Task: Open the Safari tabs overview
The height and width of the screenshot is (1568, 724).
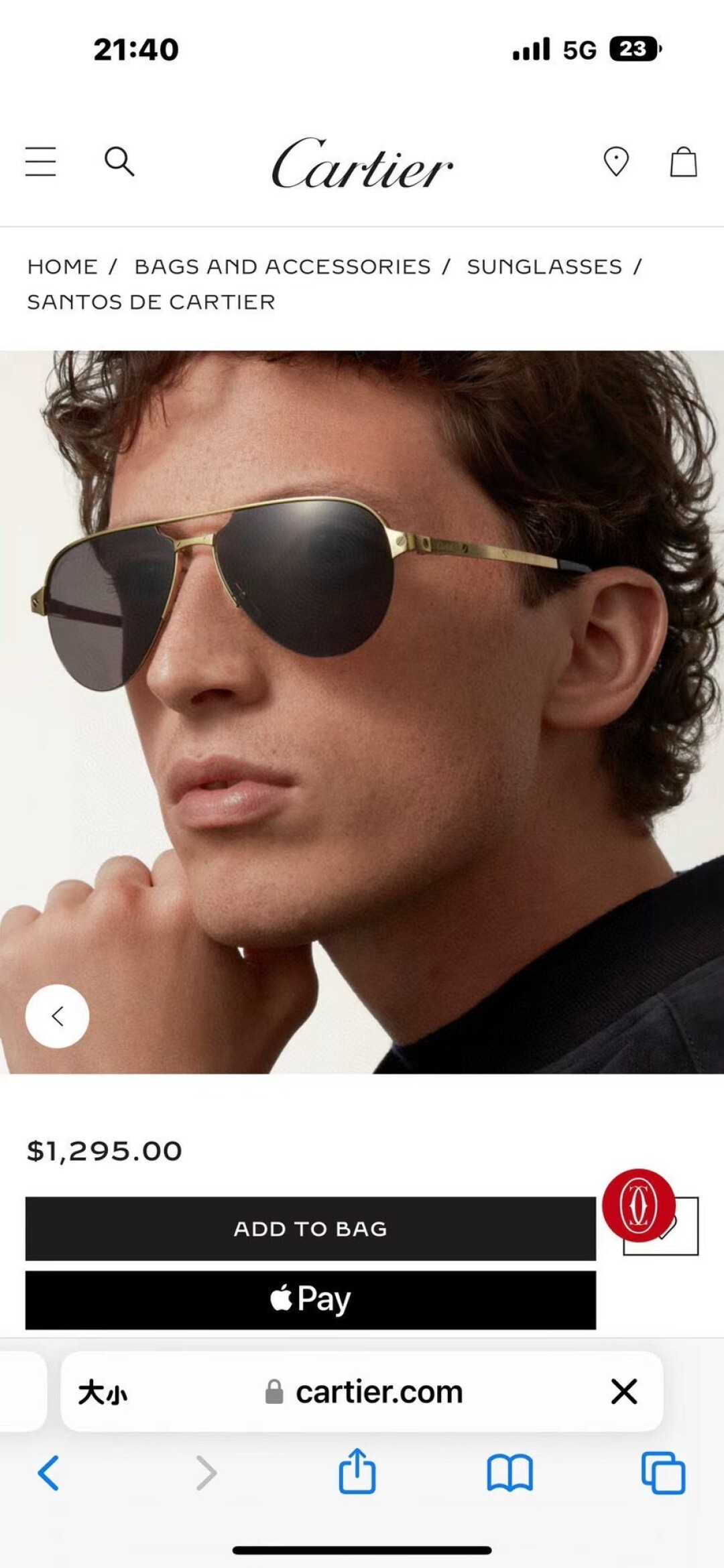Action: pyautogui.click(x=663, y=1473)
